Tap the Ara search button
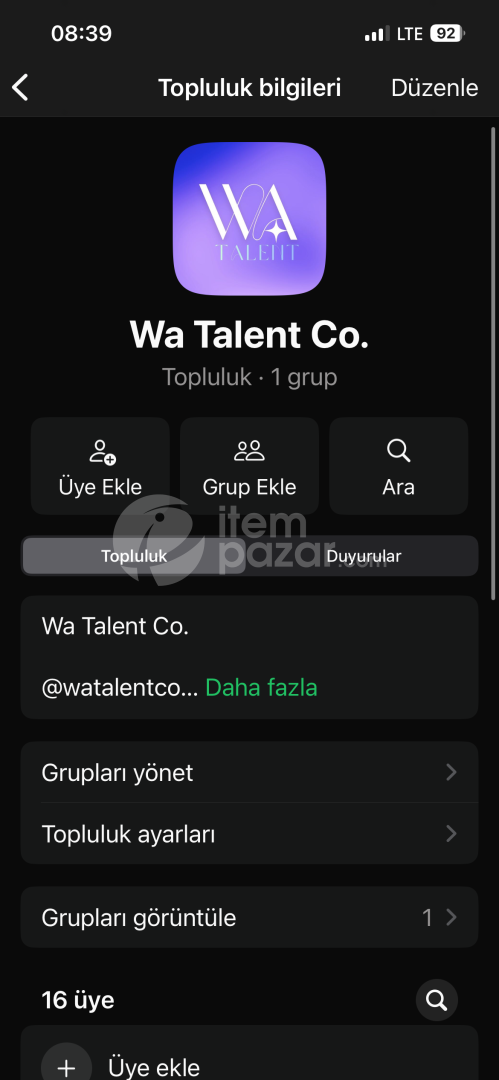The width and height of the screenshot is (499, 1080). click(x=398, y=466)
